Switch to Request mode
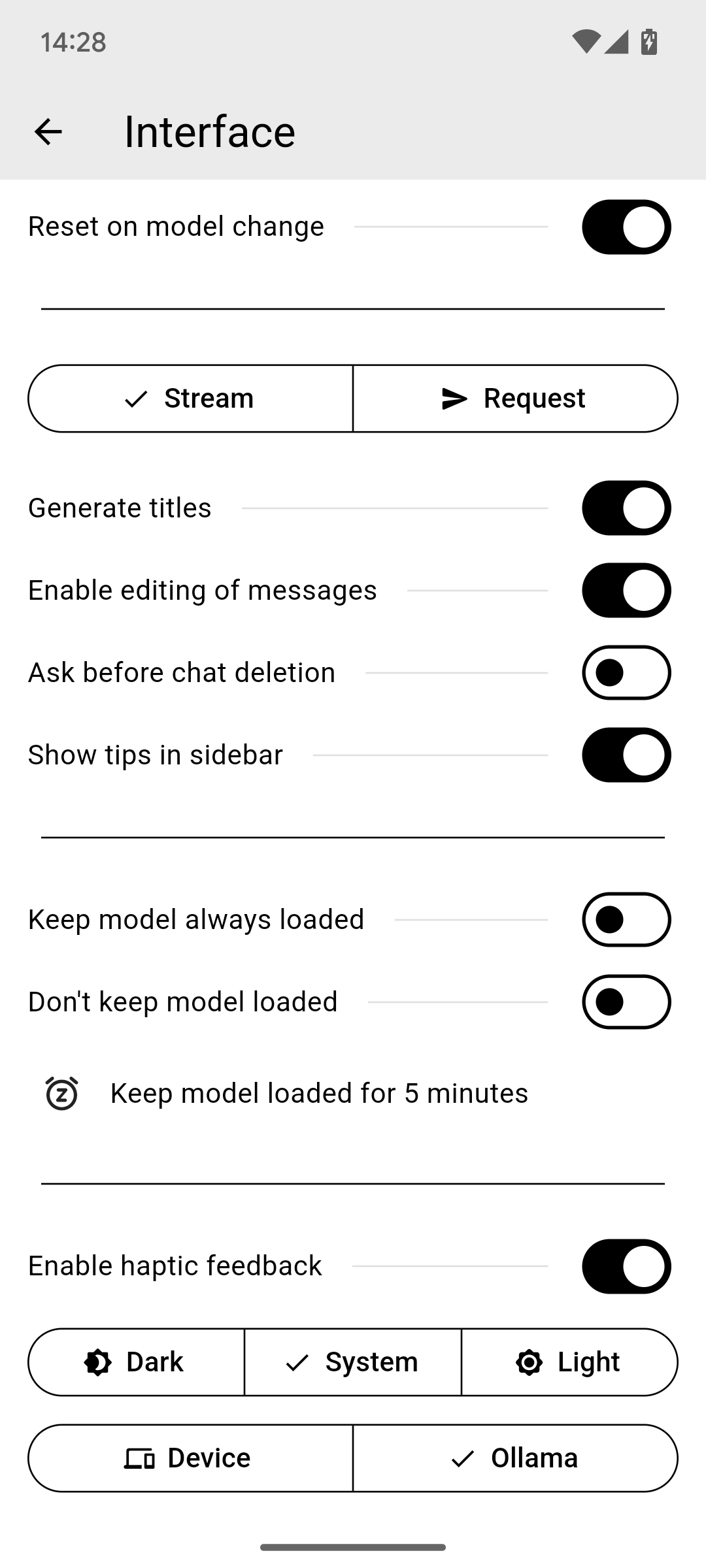This screenshot has height=1568, width=706. pyautogui.click(x=514, y=399)
